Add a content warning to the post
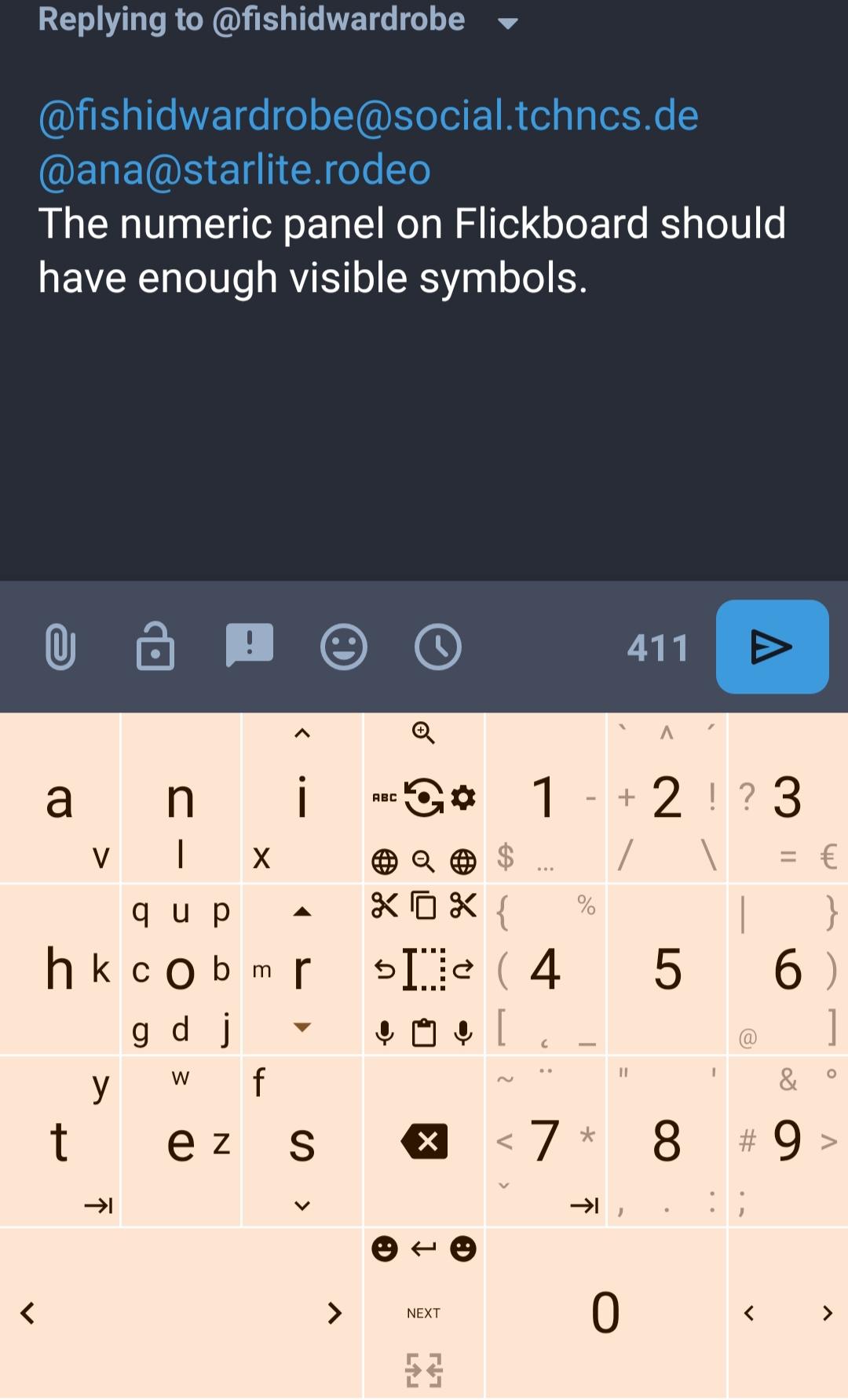Viewport: 848px width, 1400px height. (249, 645)
